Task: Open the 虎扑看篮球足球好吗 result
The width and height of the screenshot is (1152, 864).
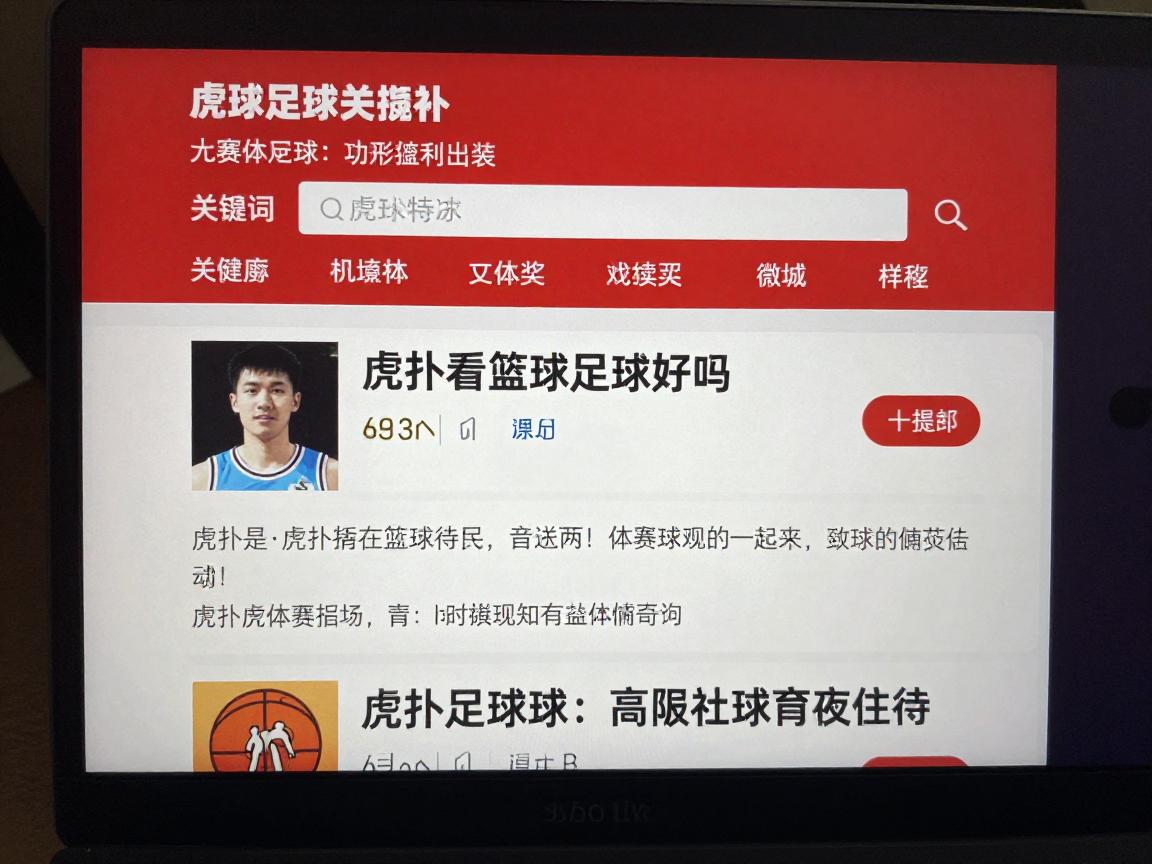Action: tap(546, 374)
